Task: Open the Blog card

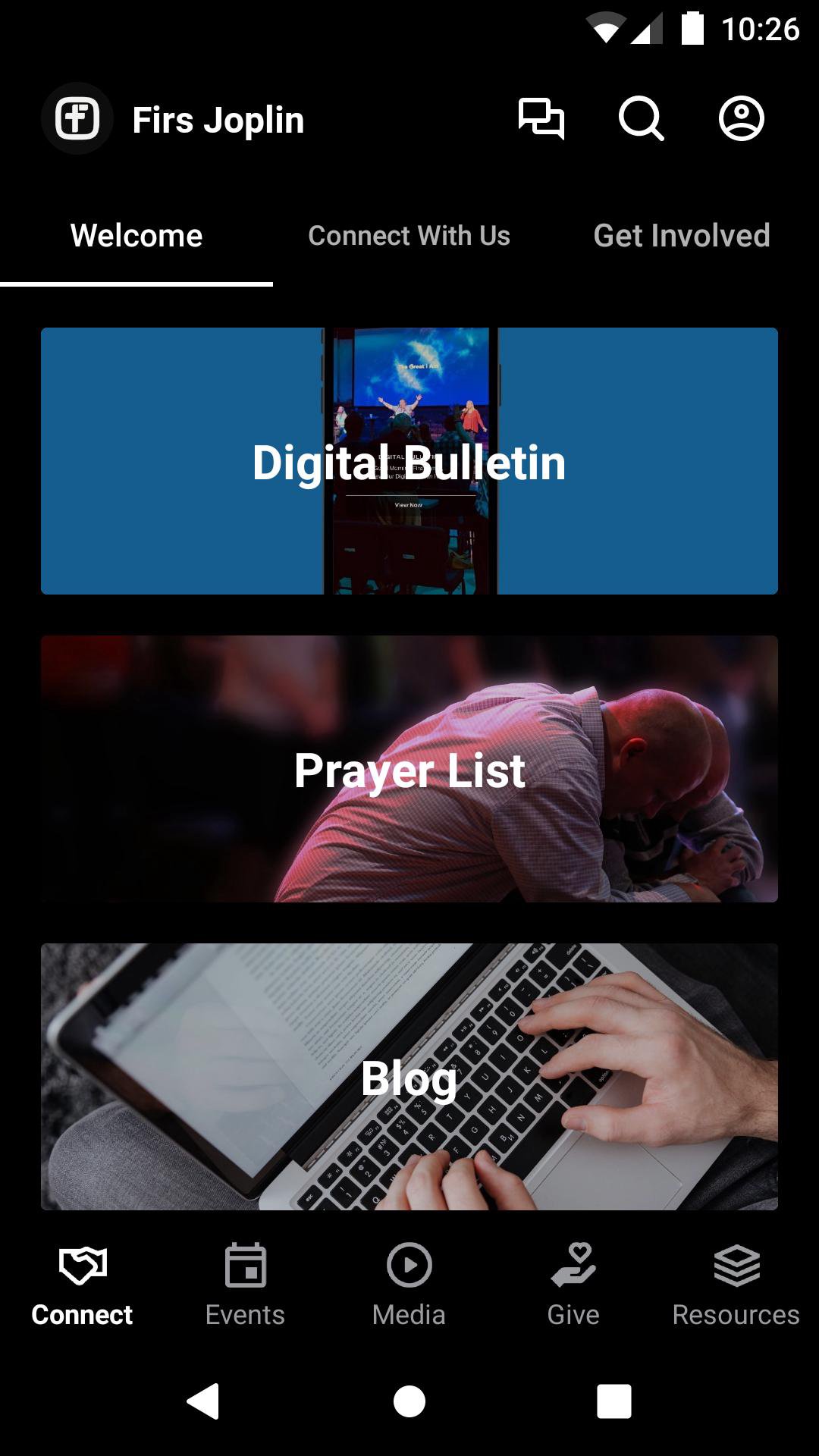Action: click(409, 1077)
